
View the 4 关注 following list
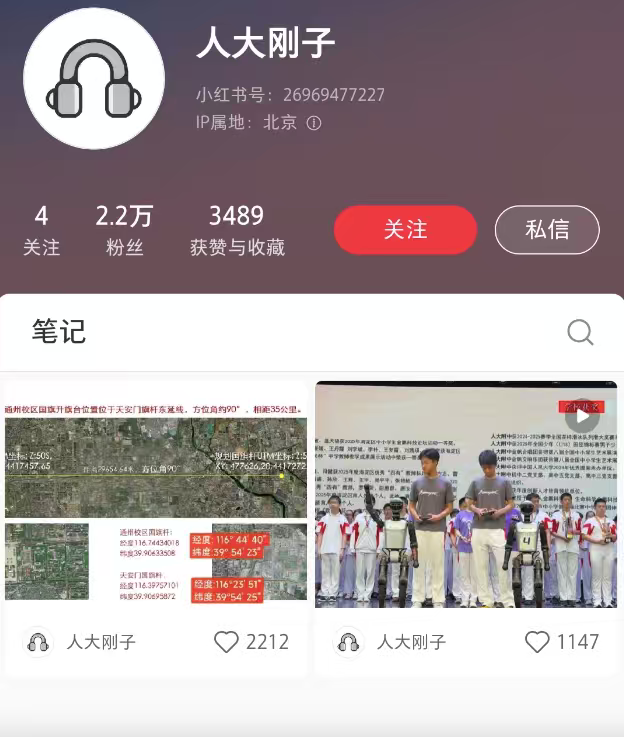tap(41, 230)
